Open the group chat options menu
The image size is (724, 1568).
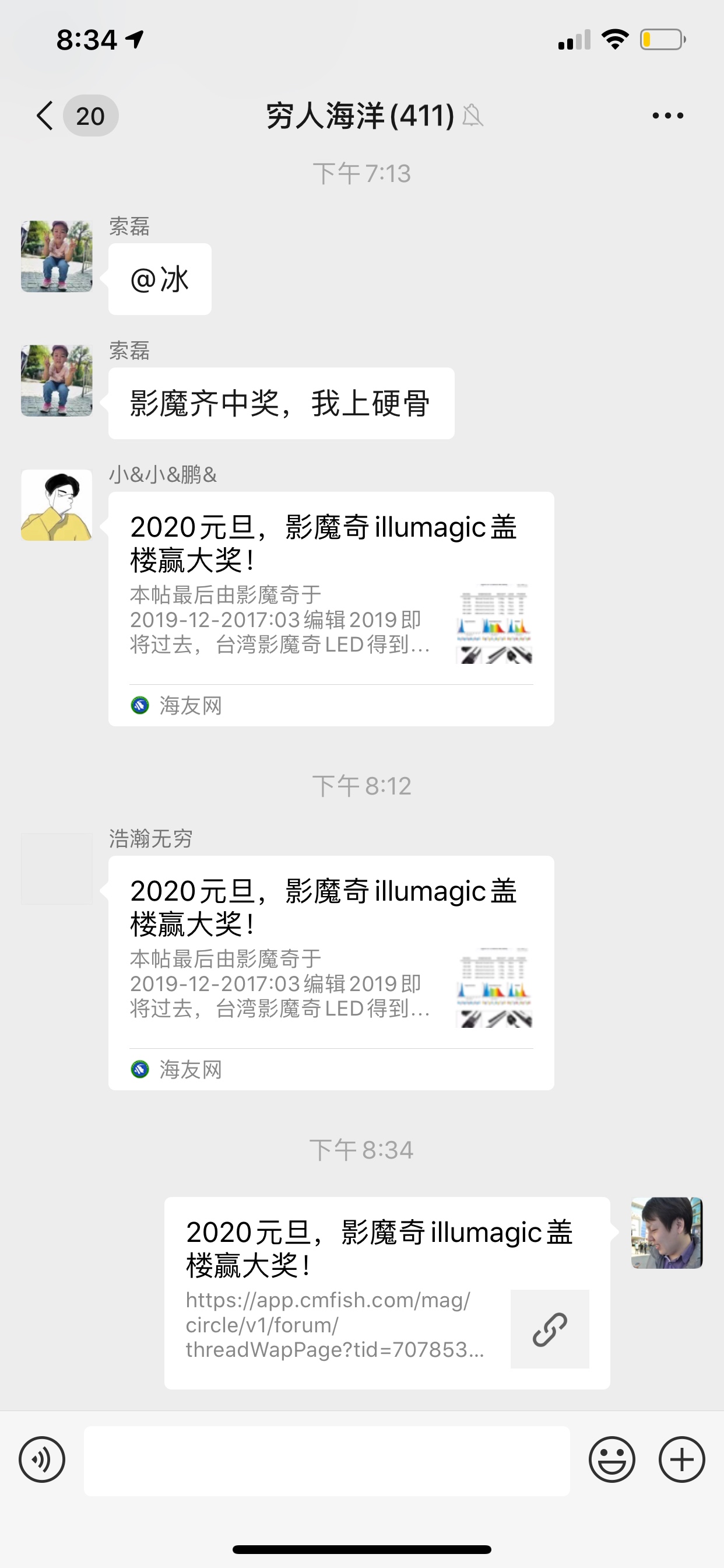pos(667,116)
